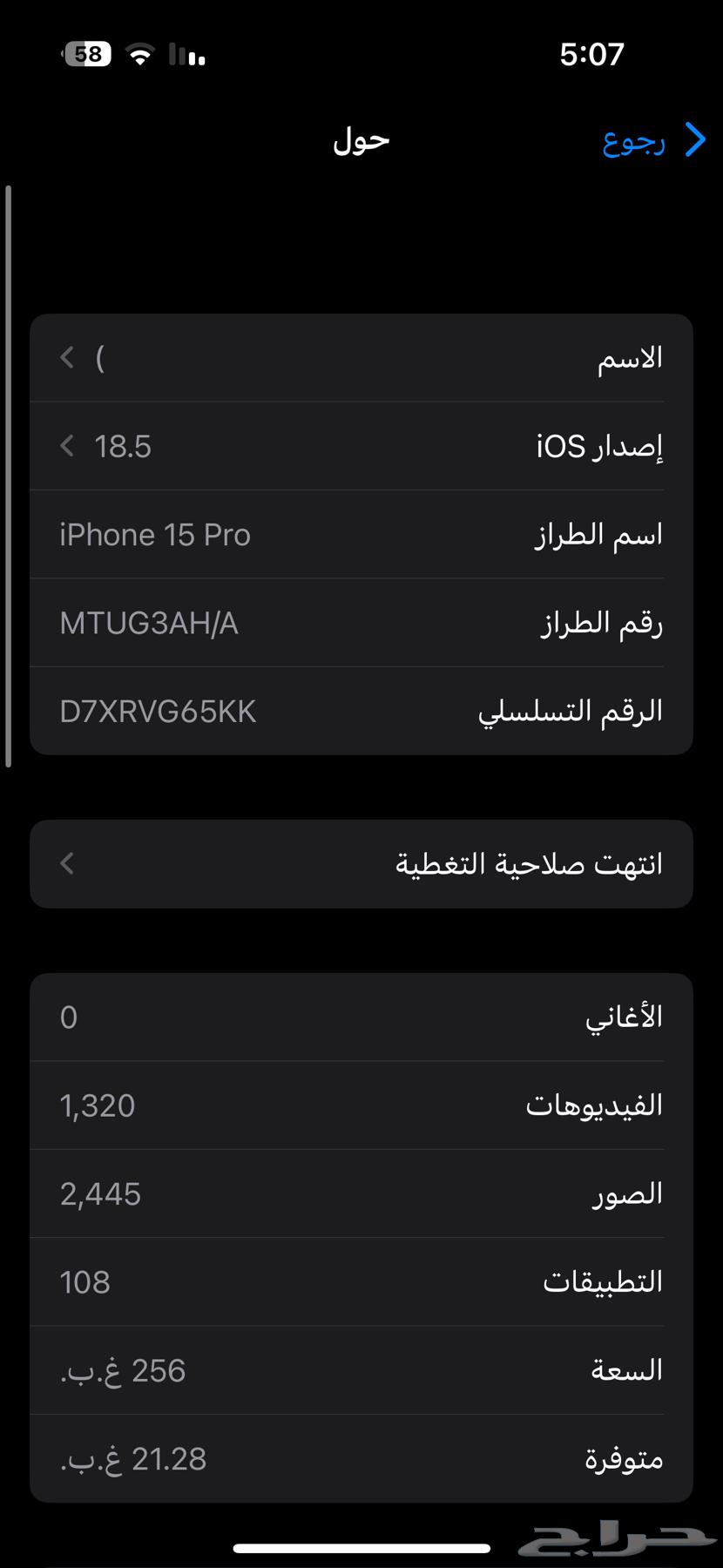Tap the حول page title
Viewport: 723px width, 1568px height.
(360, 139)
